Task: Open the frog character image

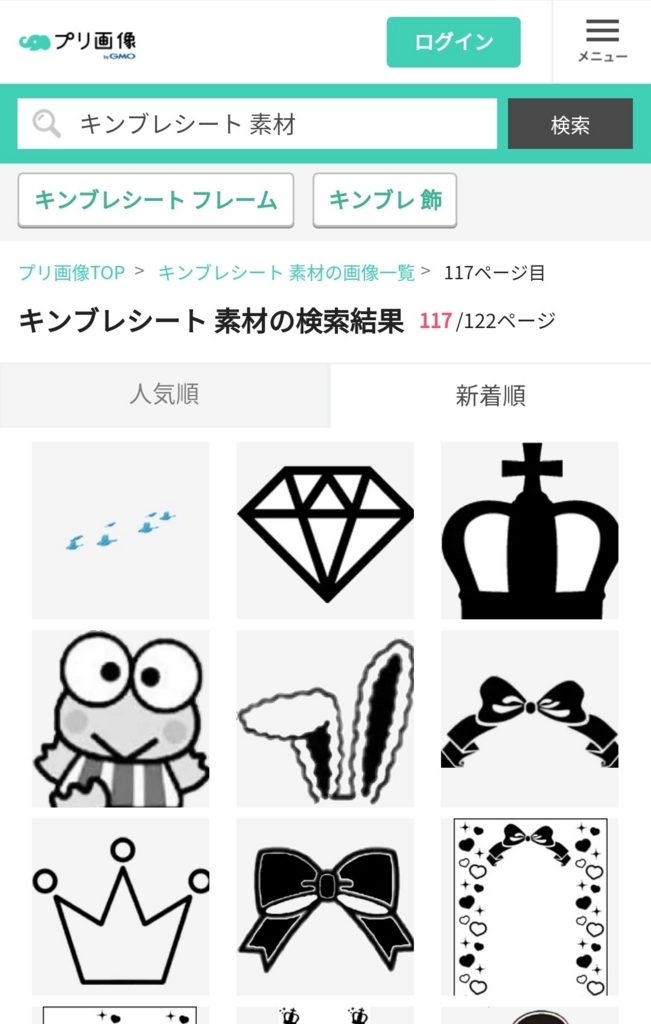Action: tap(121, 718)
